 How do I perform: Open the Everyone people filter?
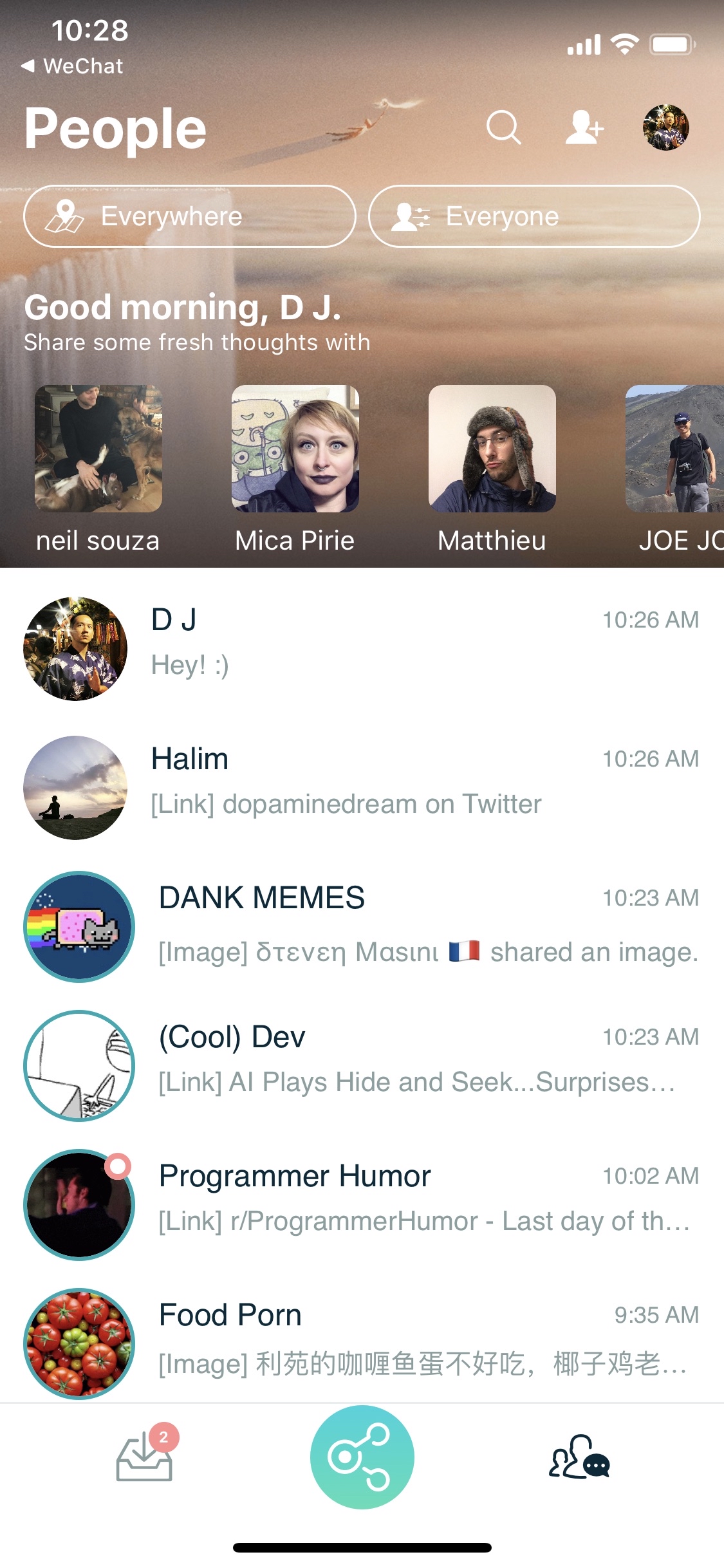534,216
